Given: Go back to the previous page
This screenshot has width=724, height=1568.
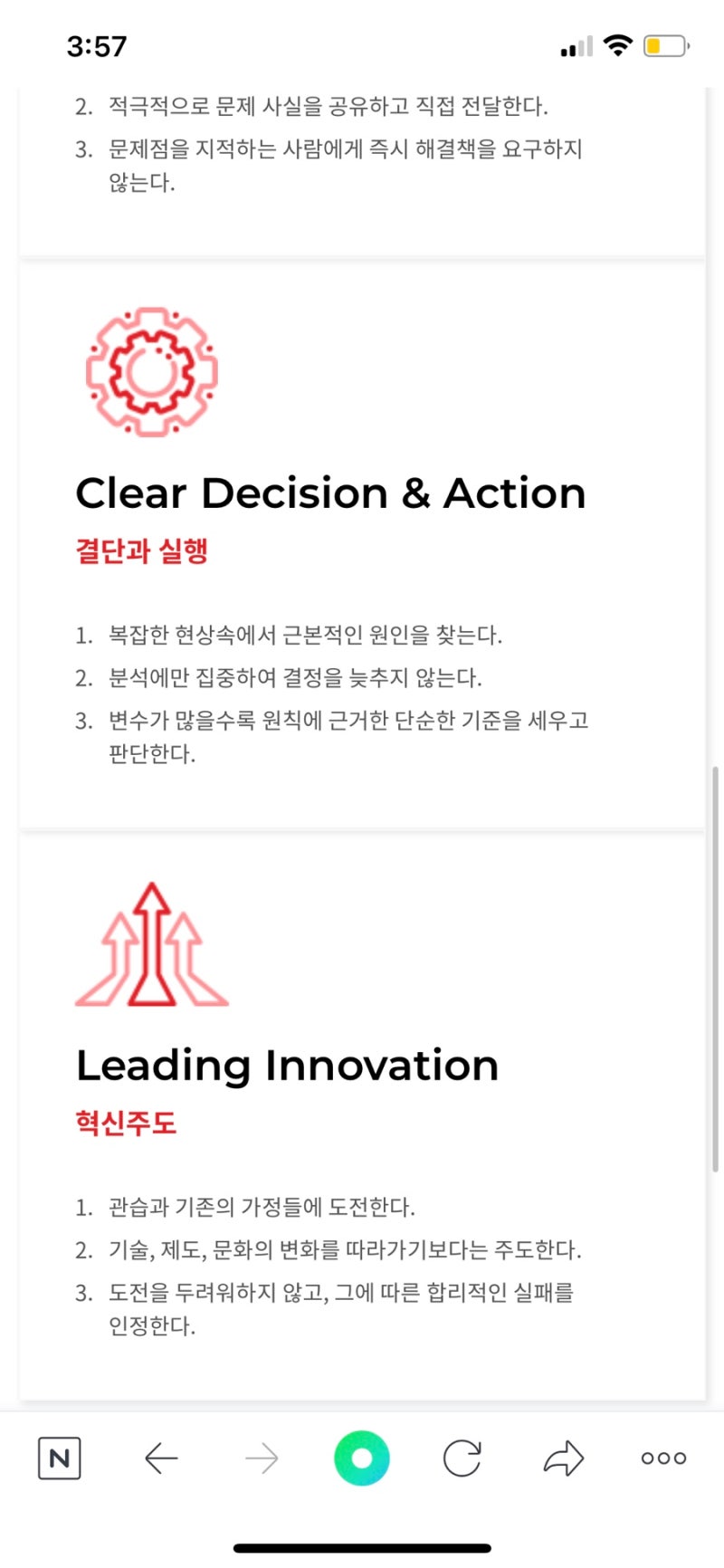Looking at the screenshot, I should click(x=161, y=1458).
